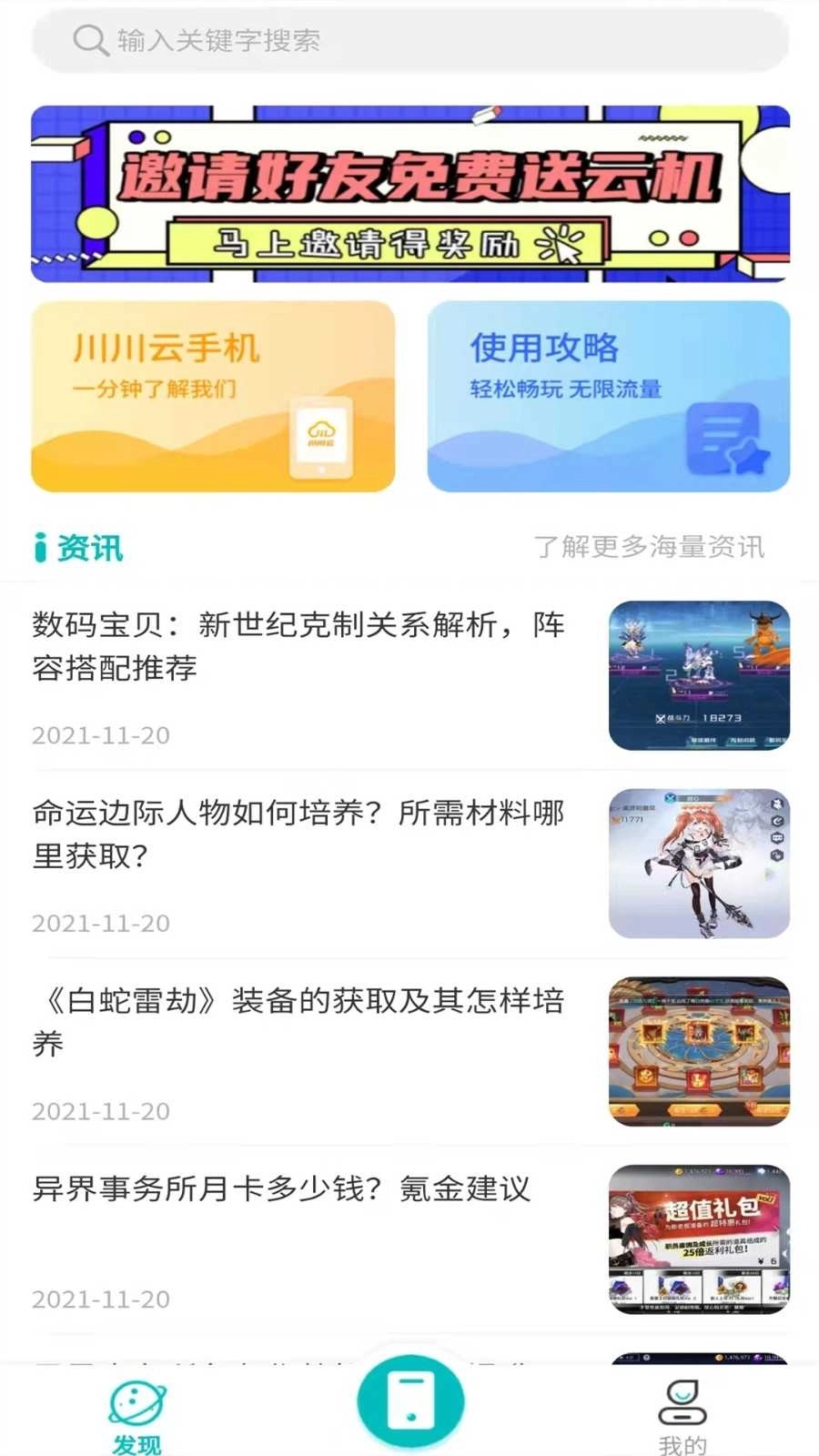Tap the 超值礼包 article thumbnail
Viewport: 819px width, 1456px height.
699,1239
